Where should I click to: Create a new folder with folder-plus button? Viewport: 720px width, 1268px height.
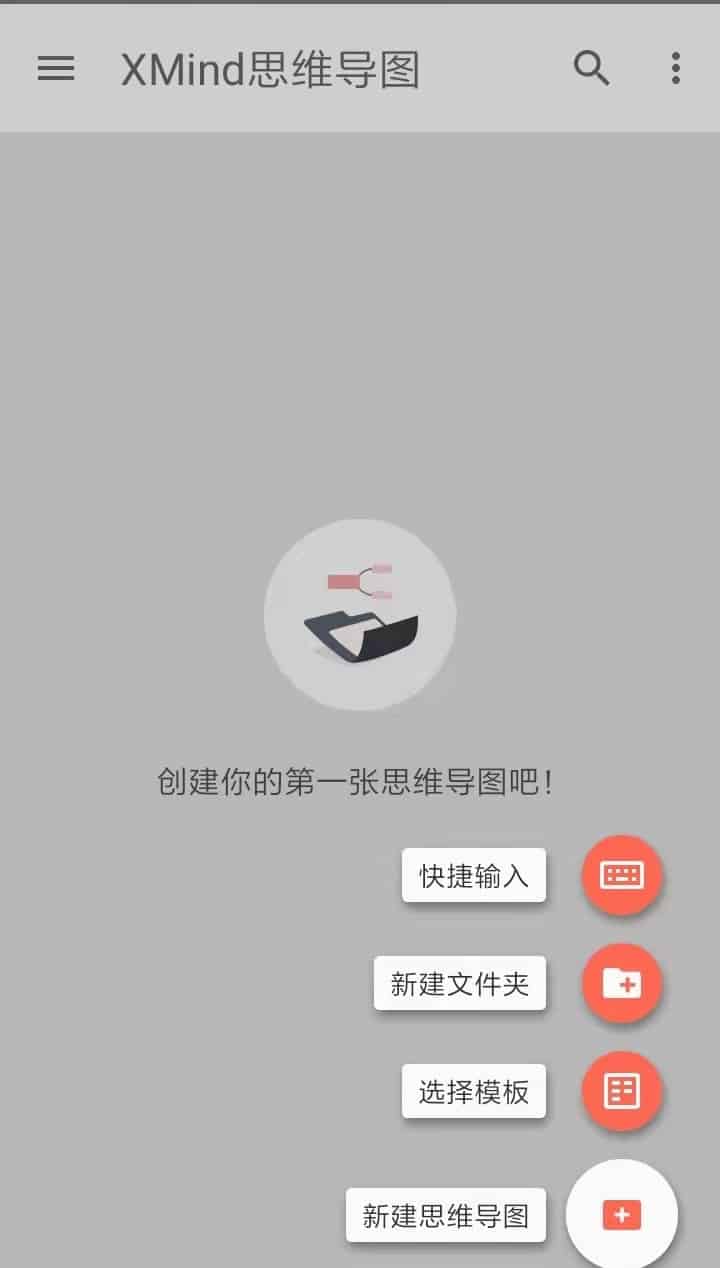tap(622, 984)
